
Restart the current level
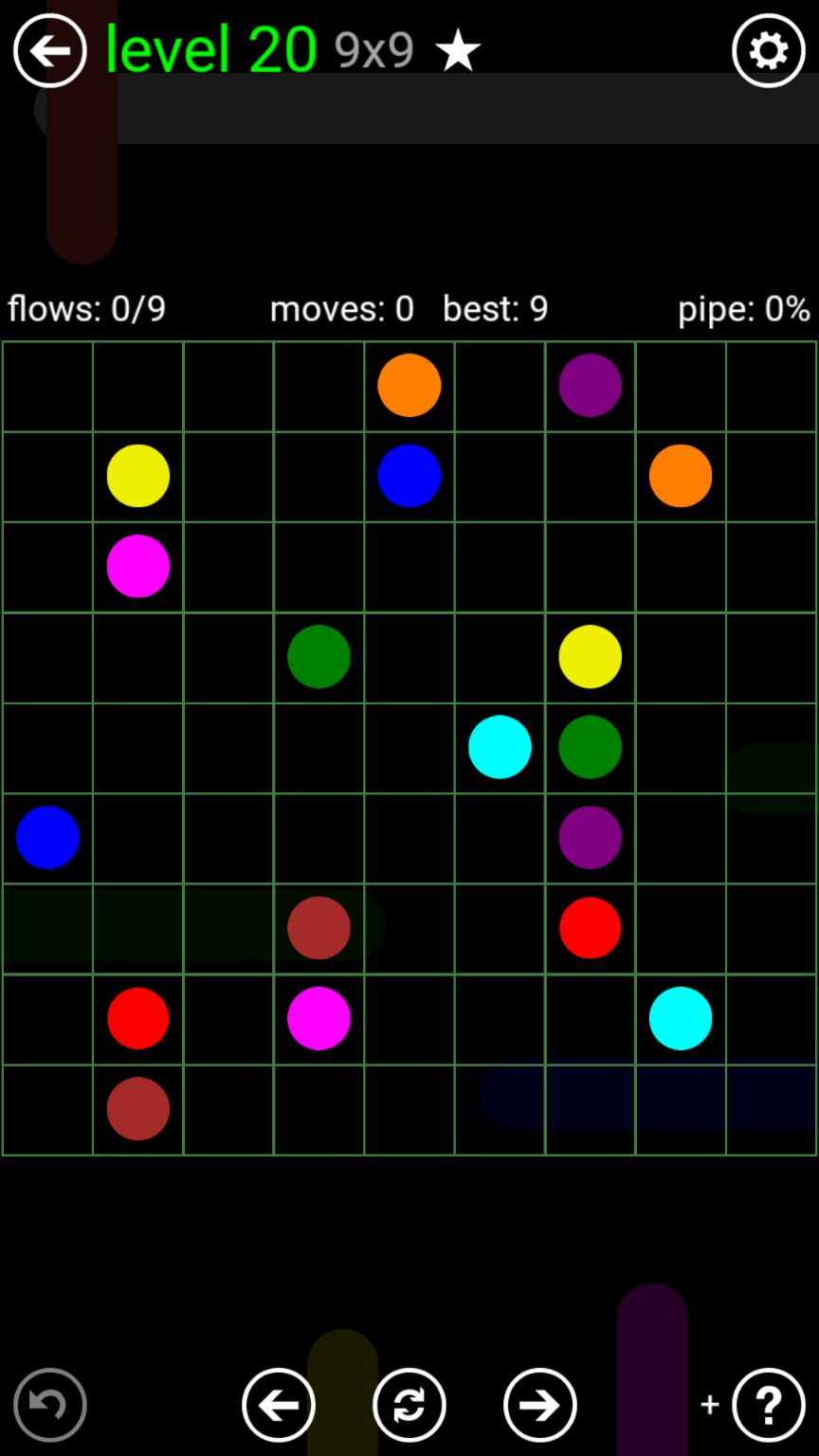pos(409,1404)
